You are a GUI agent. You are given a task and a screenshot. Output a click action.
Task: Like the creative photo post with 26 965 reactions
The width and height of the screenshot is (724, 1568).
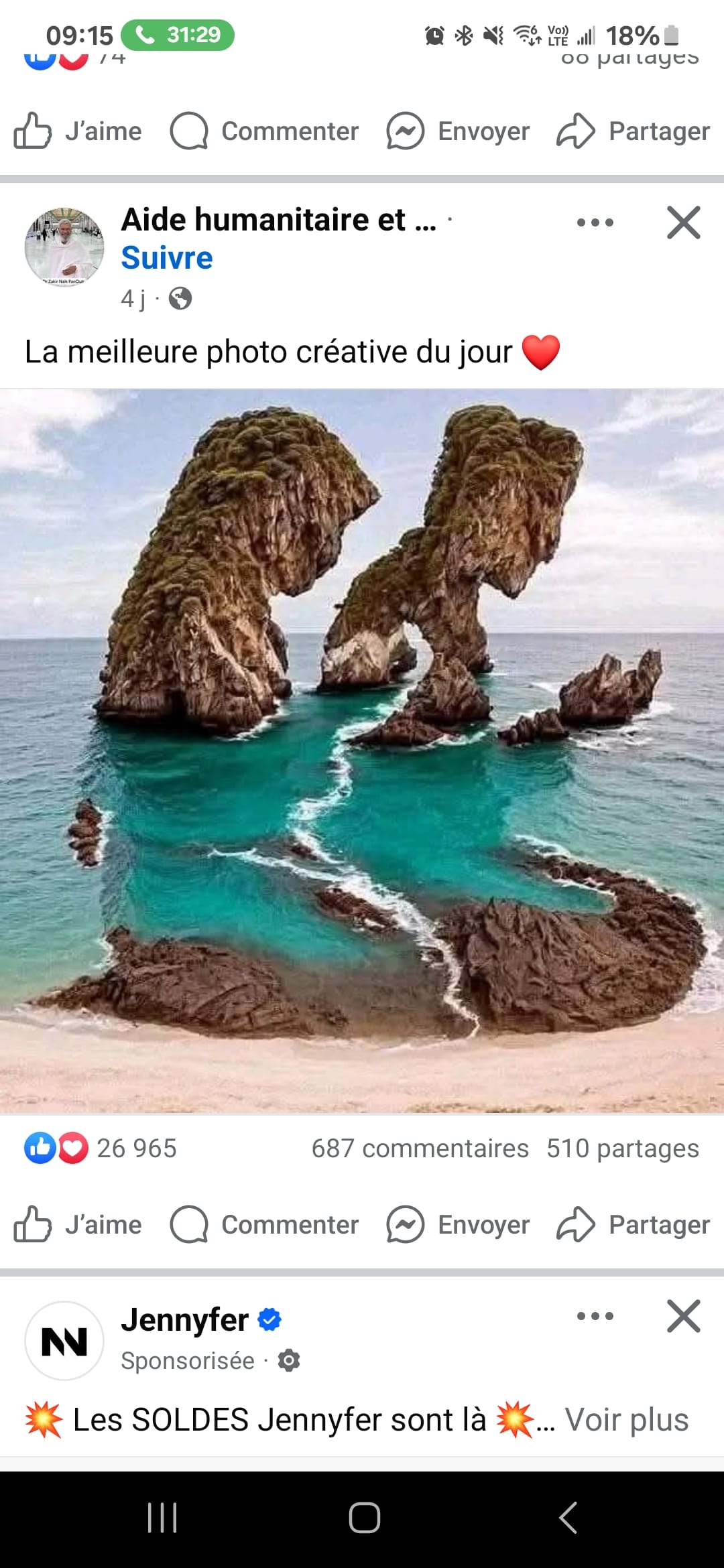coord(78,1224)
